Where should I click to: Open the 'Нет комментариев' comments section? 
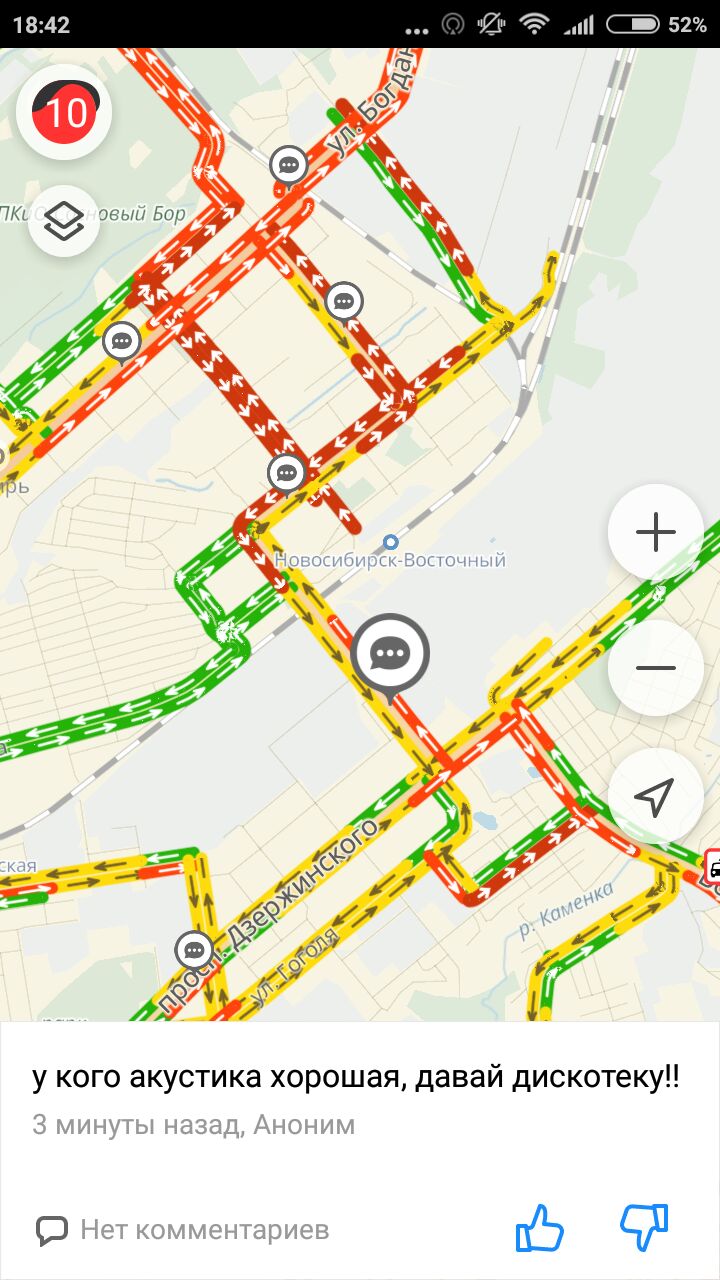pos(183,1229)
